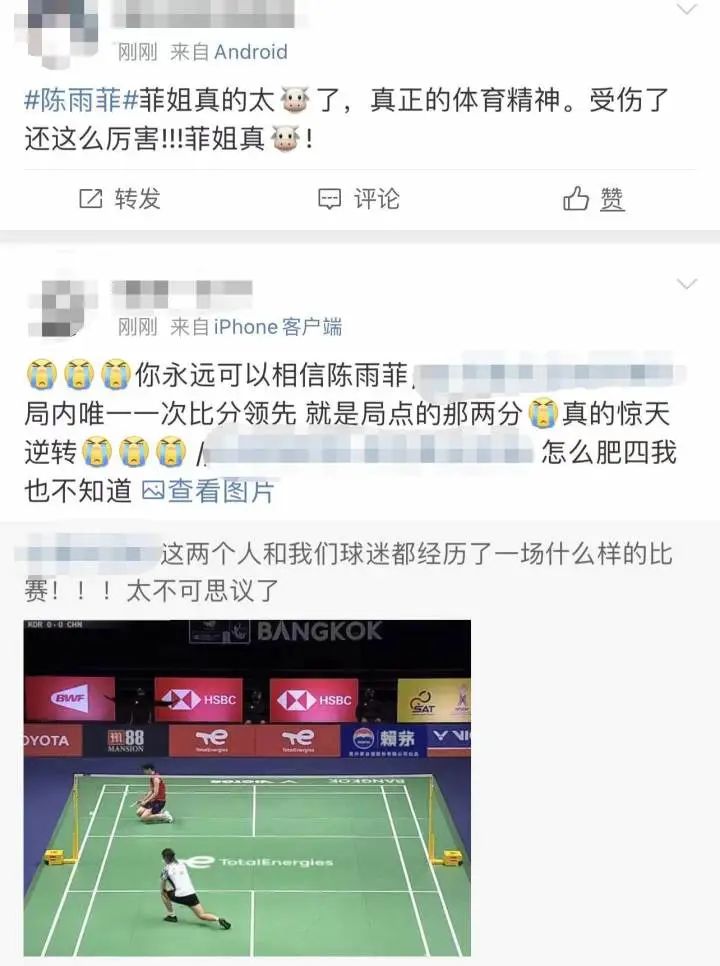This screenshot has height=966, width=720.
Task: Tap the 查看图片 link
Action: 208,490
